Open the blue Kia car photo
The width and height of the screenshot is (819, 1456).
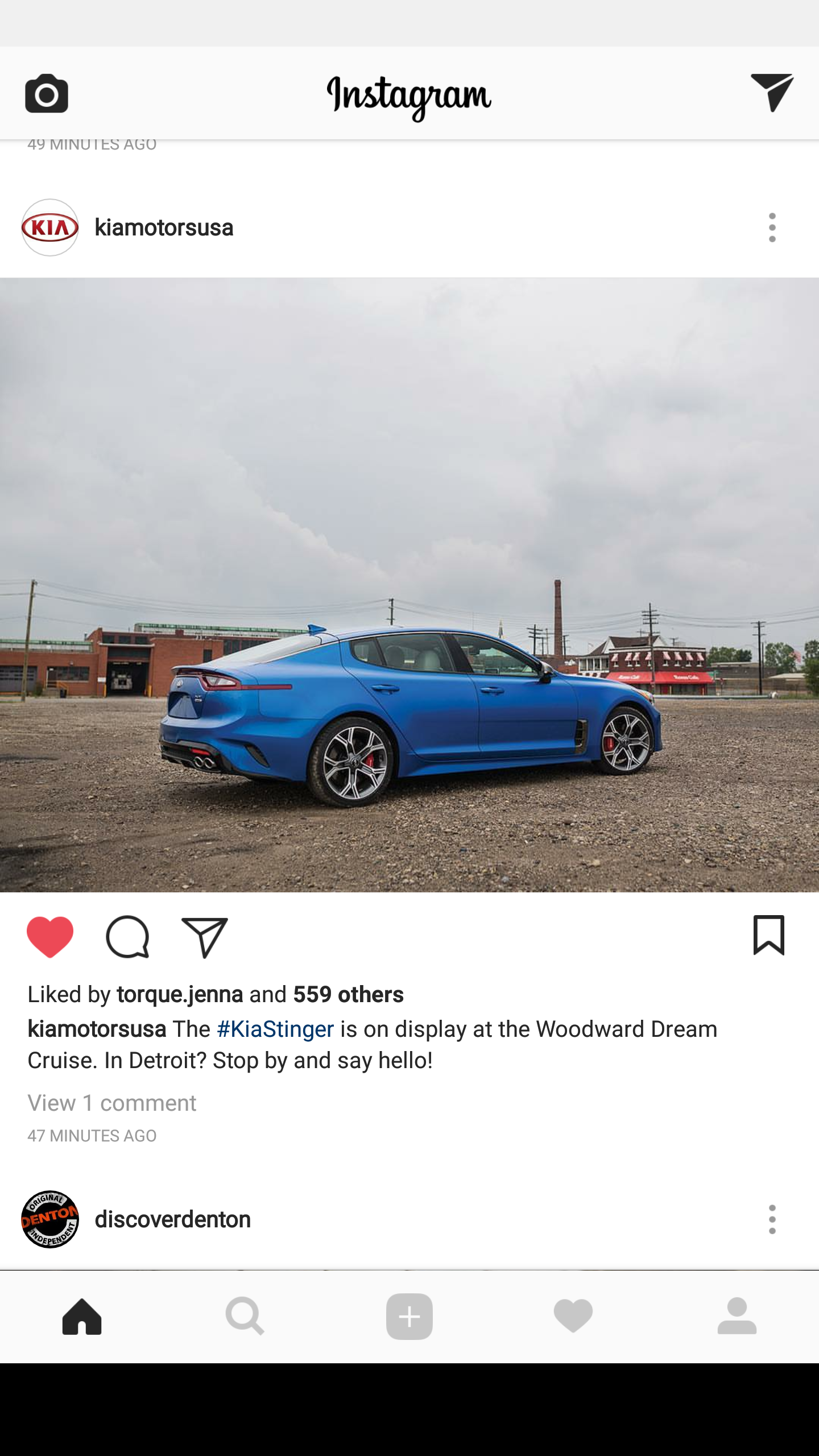pyautogui.click(x=409, y=585)
